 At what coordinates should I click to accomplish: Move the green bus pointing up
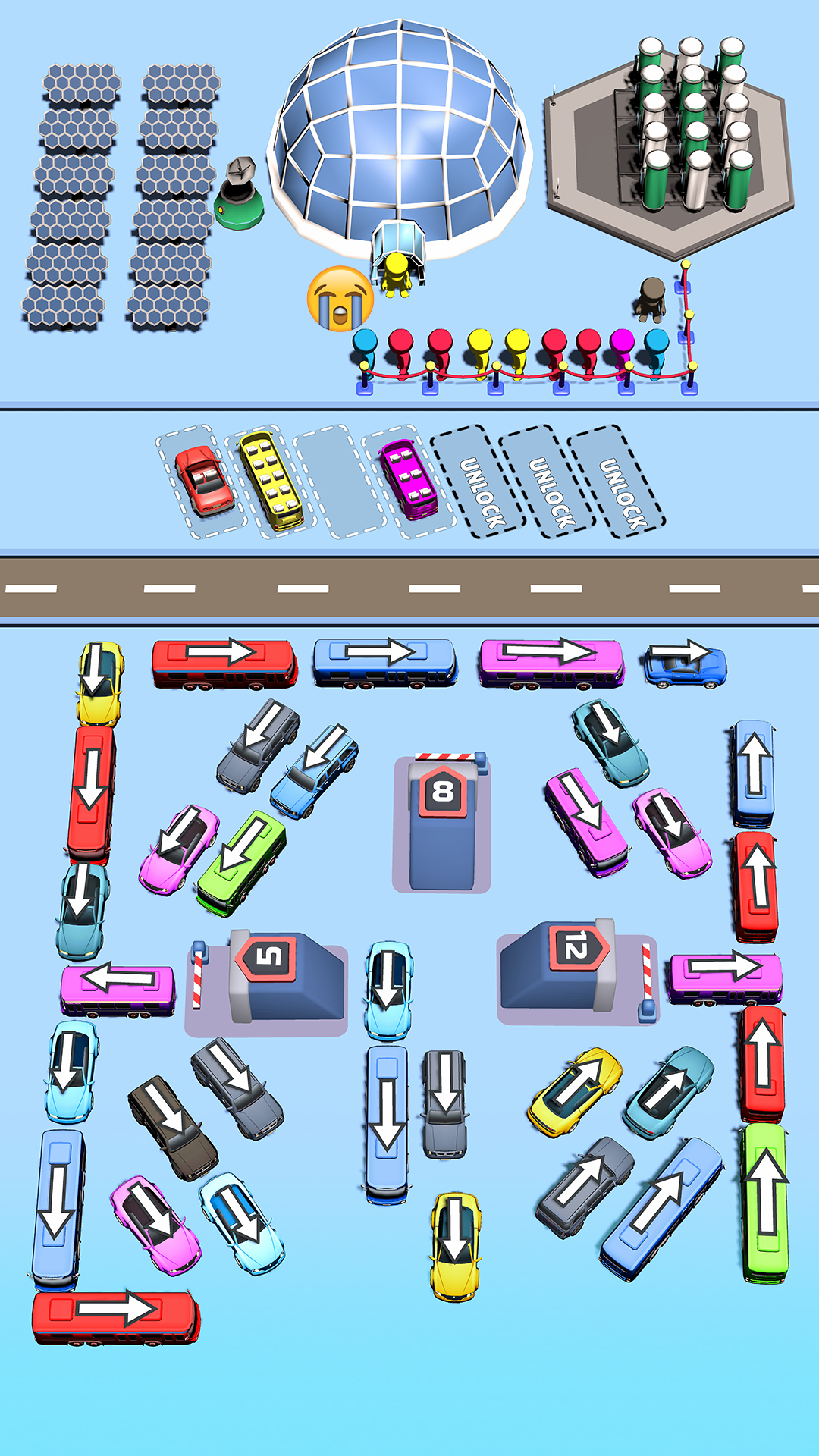tap(764, 1202)
